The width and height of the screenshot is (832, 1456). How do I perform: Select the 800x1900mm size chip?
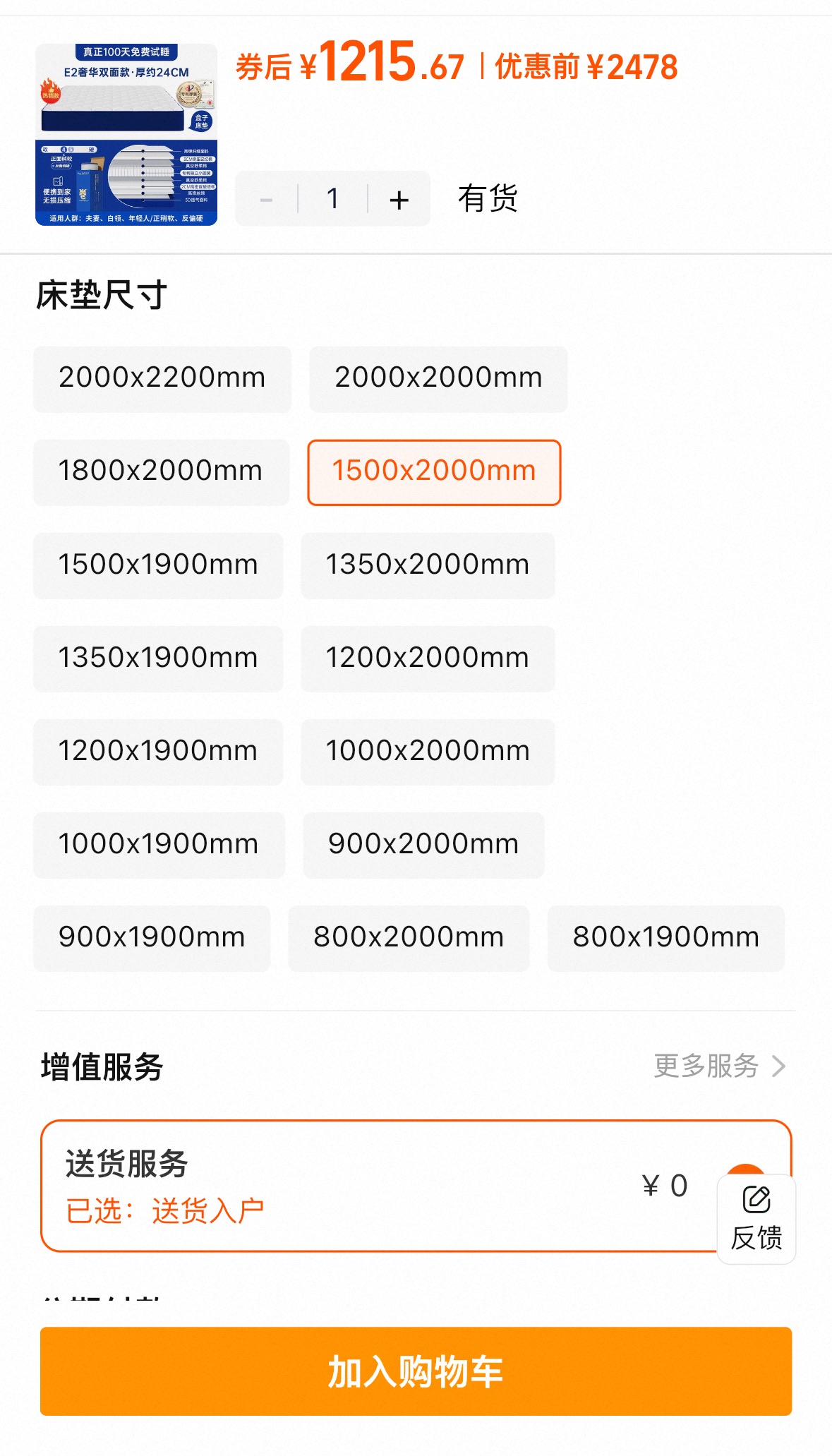pos(666,938)
